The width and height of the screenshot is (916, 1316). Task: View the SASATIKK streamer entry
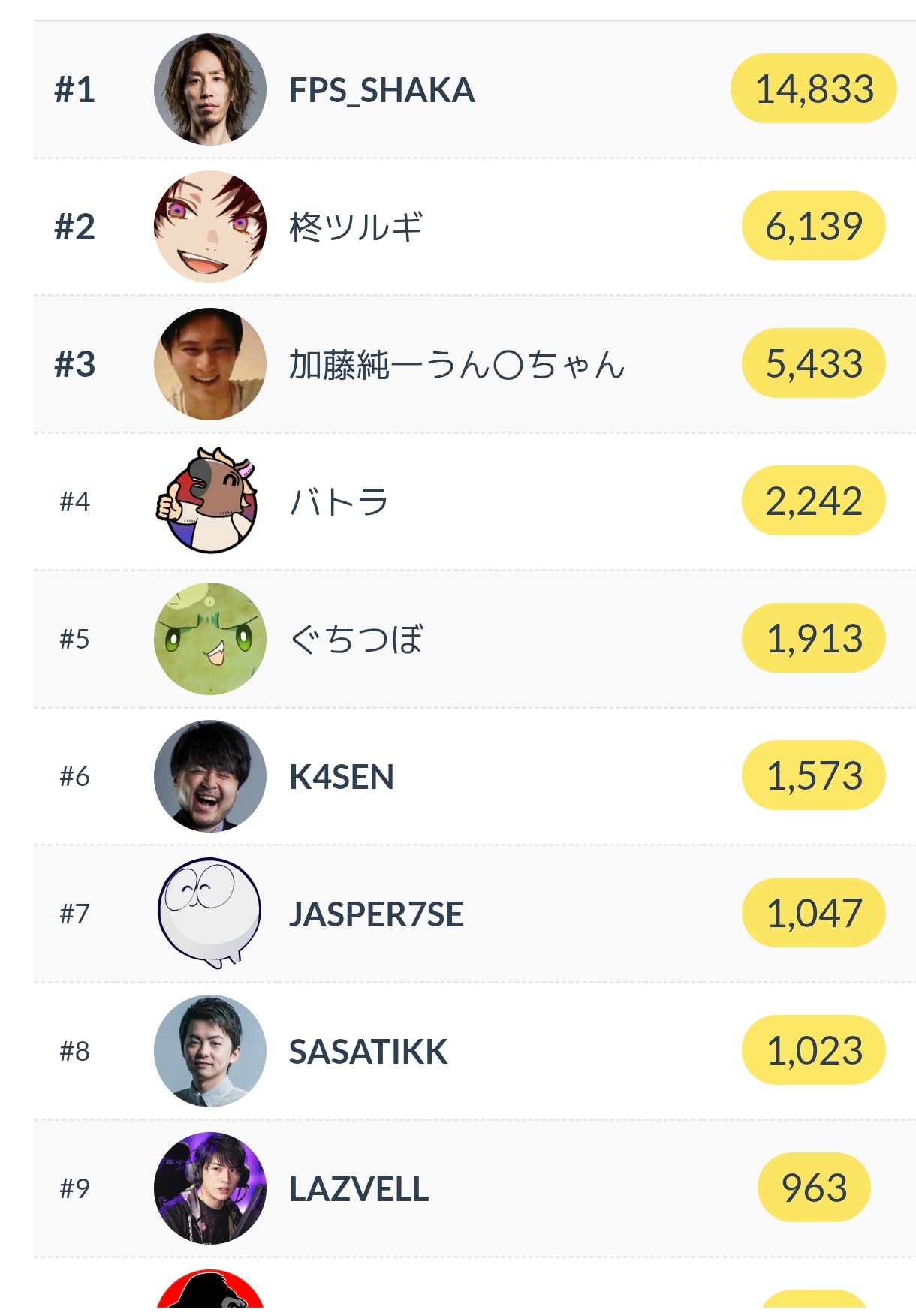[x=368, y=1052]
